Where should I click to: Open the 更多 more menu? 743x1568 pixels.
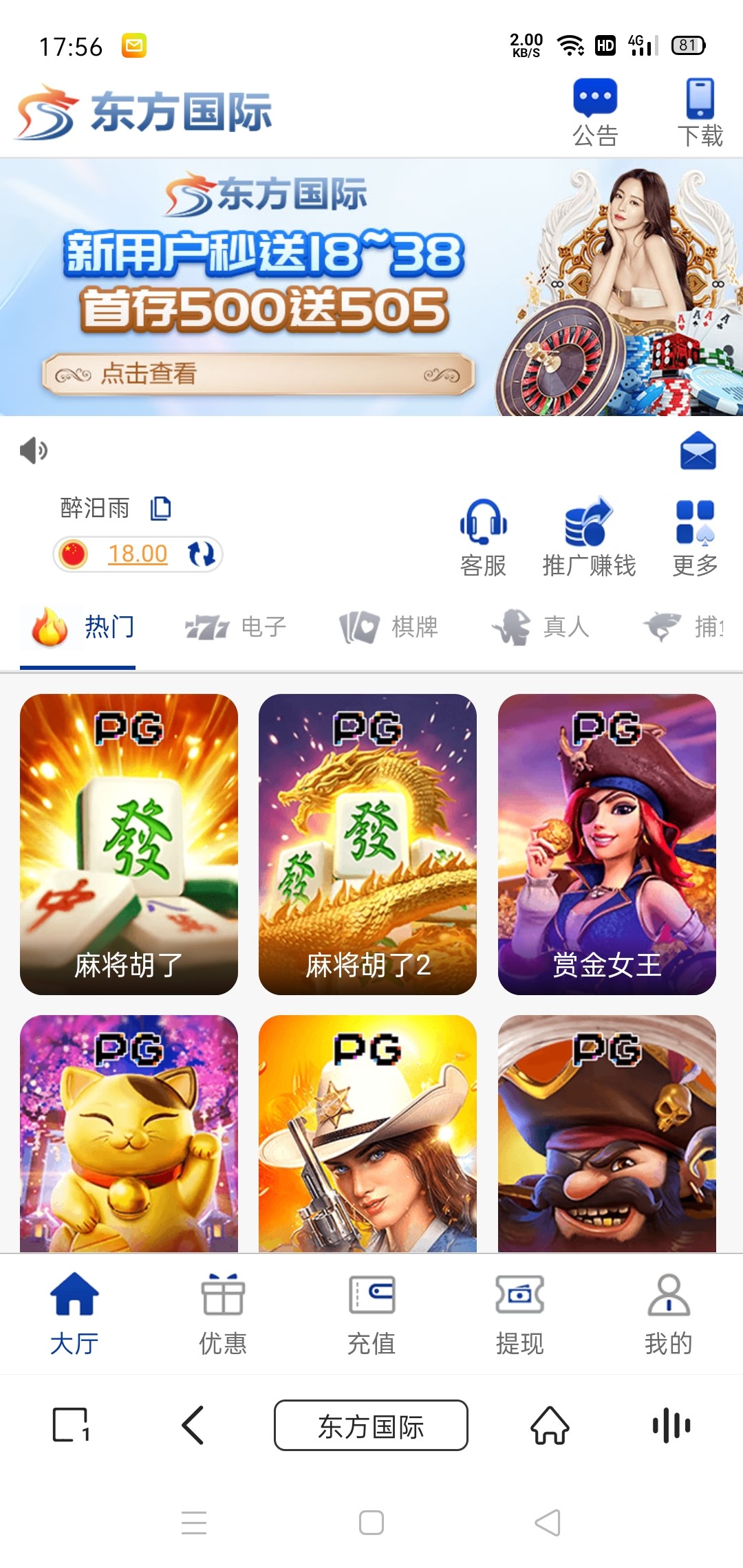pyautogui.click(x=695, y=538)
